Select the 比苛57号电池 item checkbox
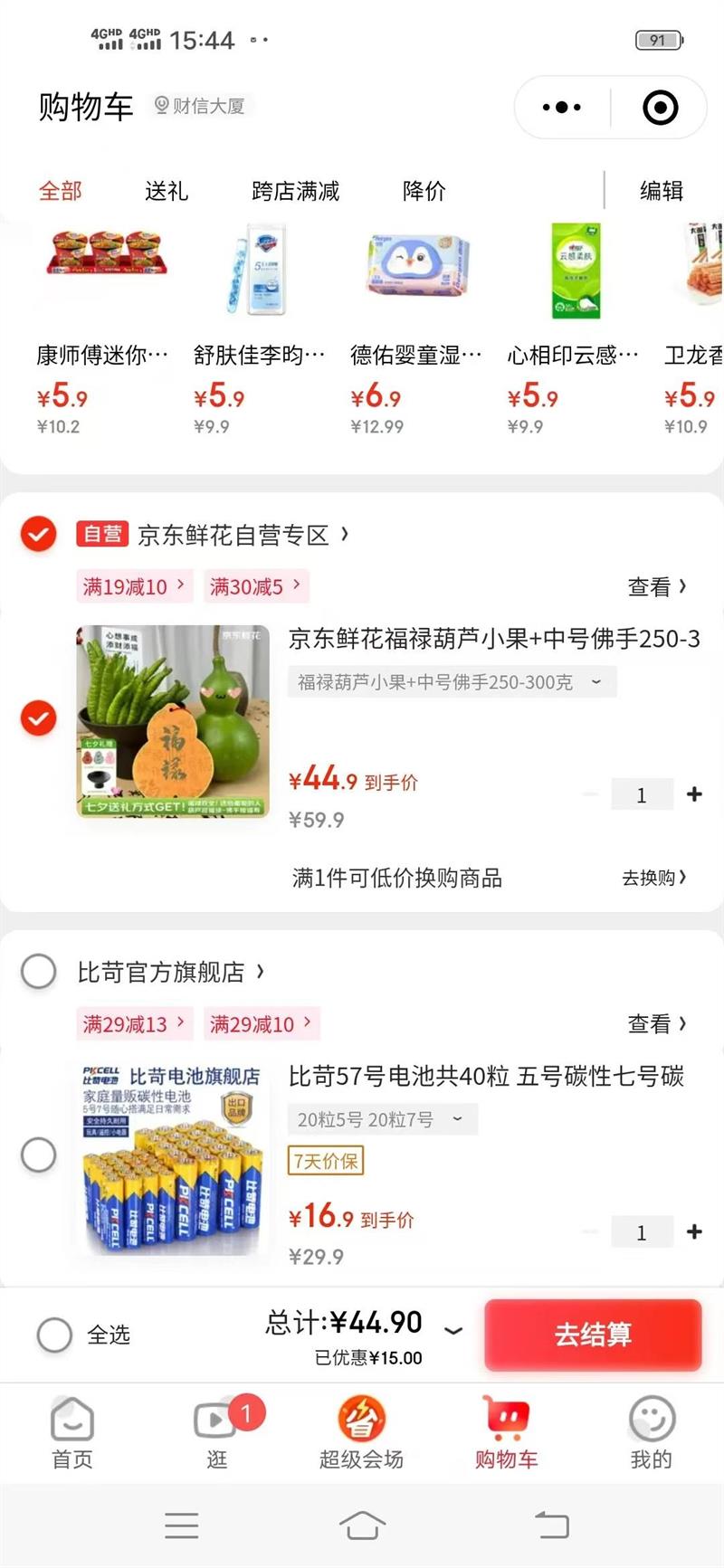 38,1155
